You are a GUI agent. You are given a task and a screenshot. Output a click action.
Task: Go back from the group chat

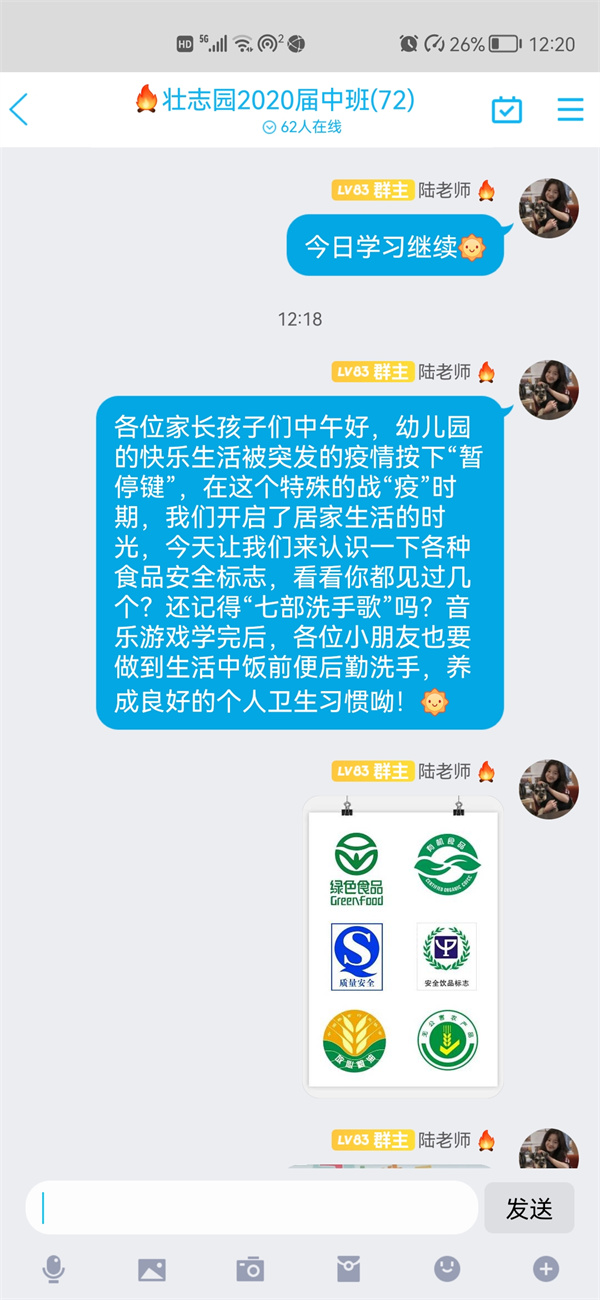(x=20, y=109)
